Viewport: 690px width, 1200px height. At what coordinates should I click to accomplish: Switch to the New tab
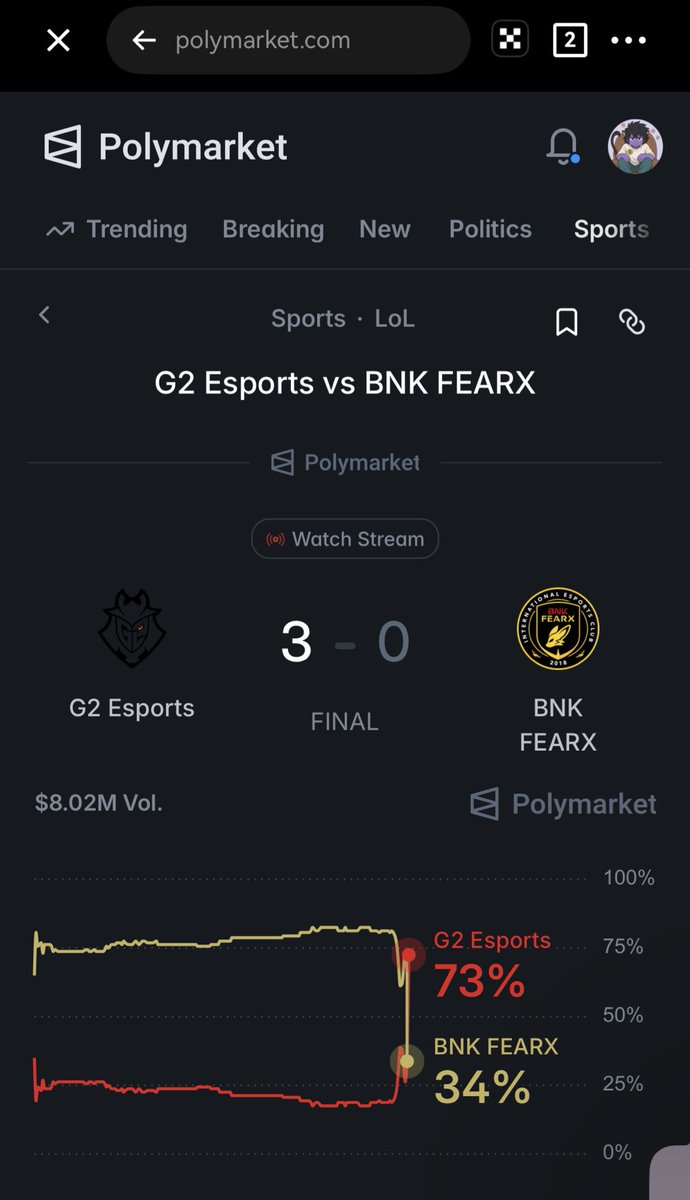pyautogui.click(x=385, y=229)
